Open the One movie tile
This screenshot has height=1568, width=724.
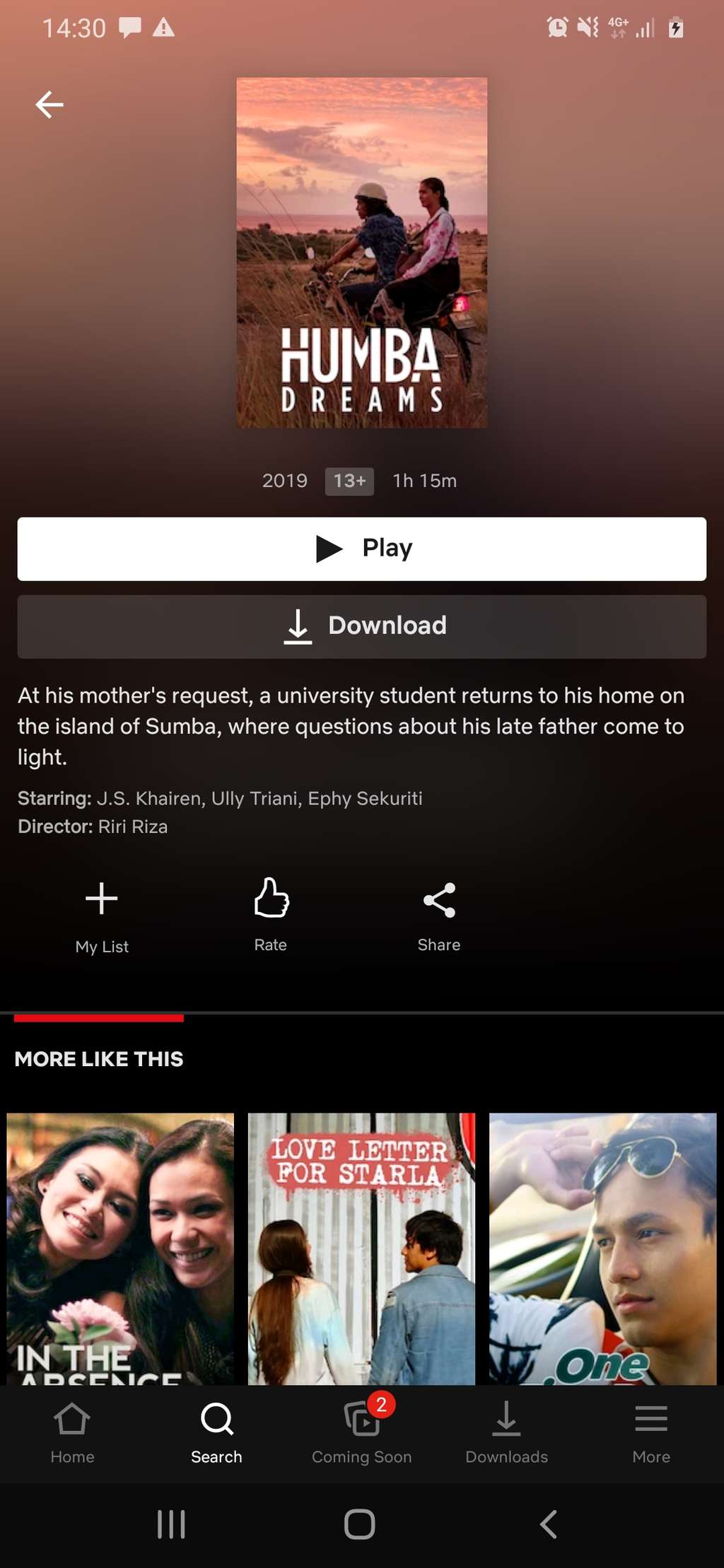click(602, 1248)
